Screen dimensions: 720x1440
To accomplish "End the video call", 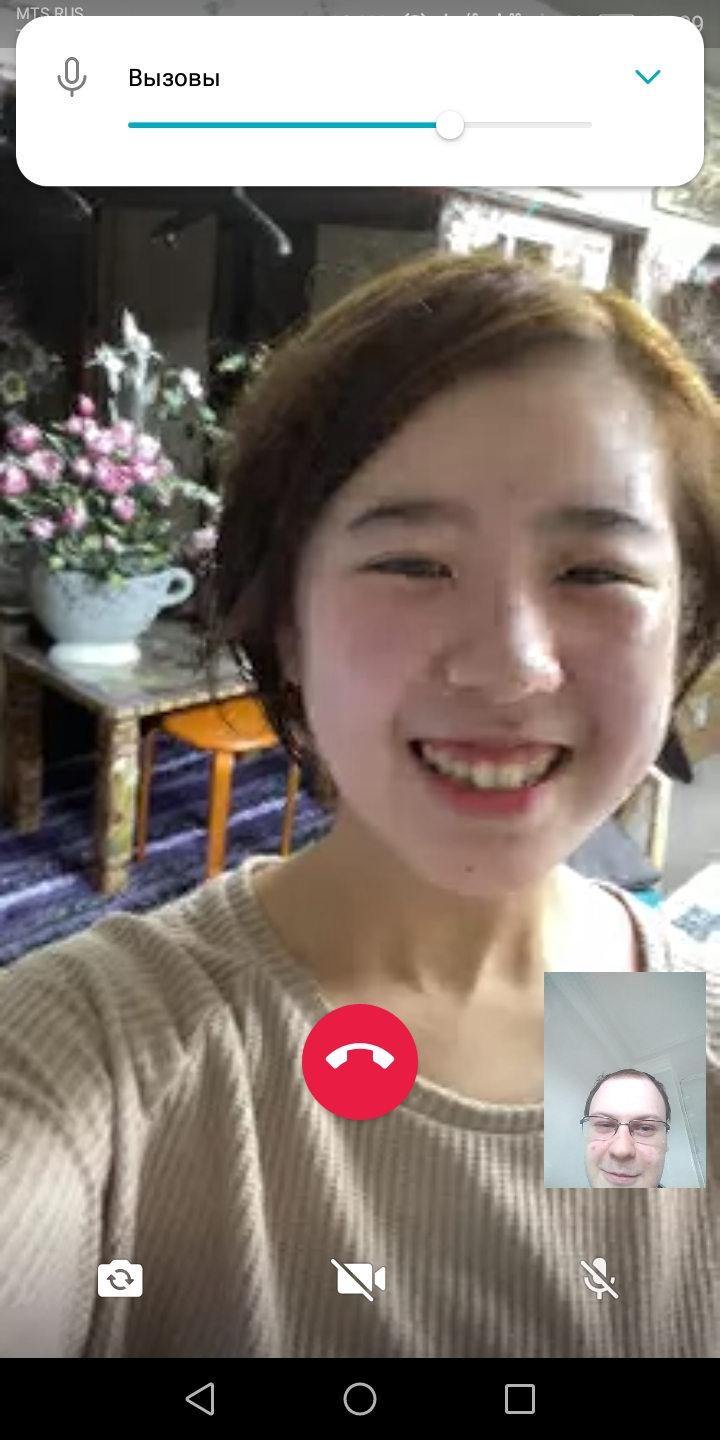I will [x=360, y=1061].
